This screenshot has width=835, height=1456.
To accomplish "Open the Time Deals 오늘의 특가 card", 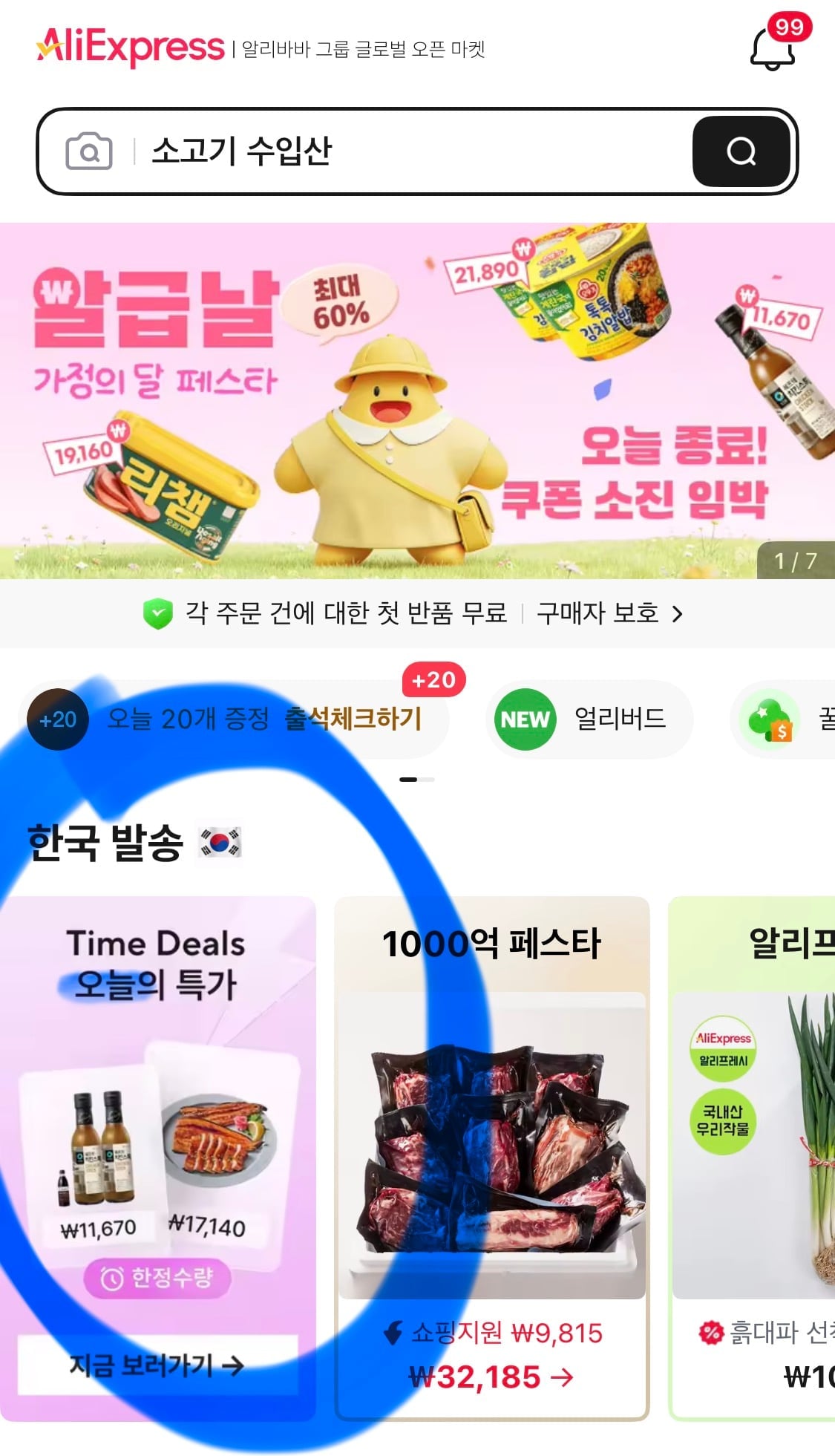I will click(157, 1114).
